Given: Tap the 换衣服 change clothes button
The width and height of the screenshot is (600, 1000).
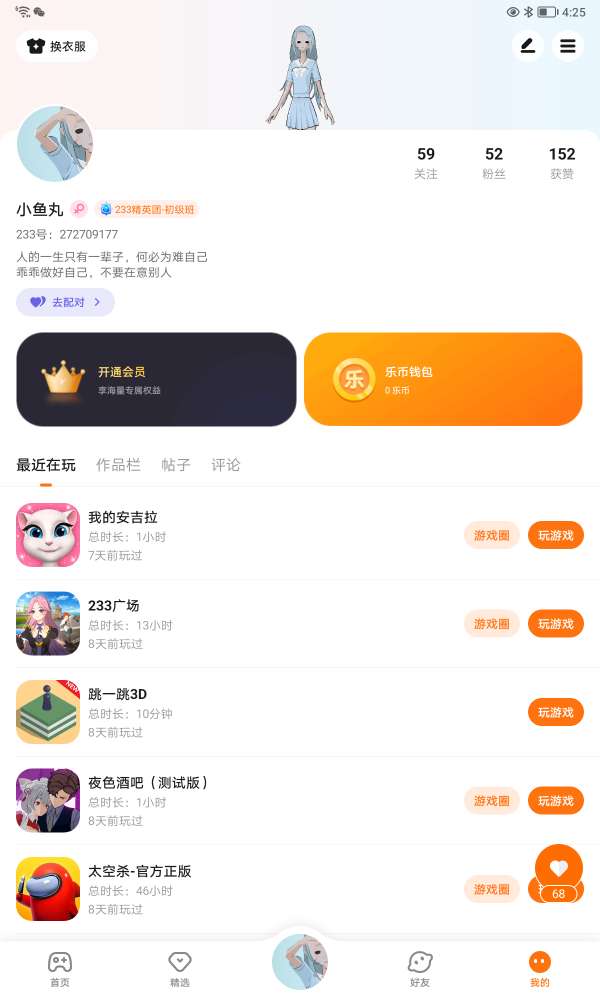Looking at the screenshot, I should [57, 46].
